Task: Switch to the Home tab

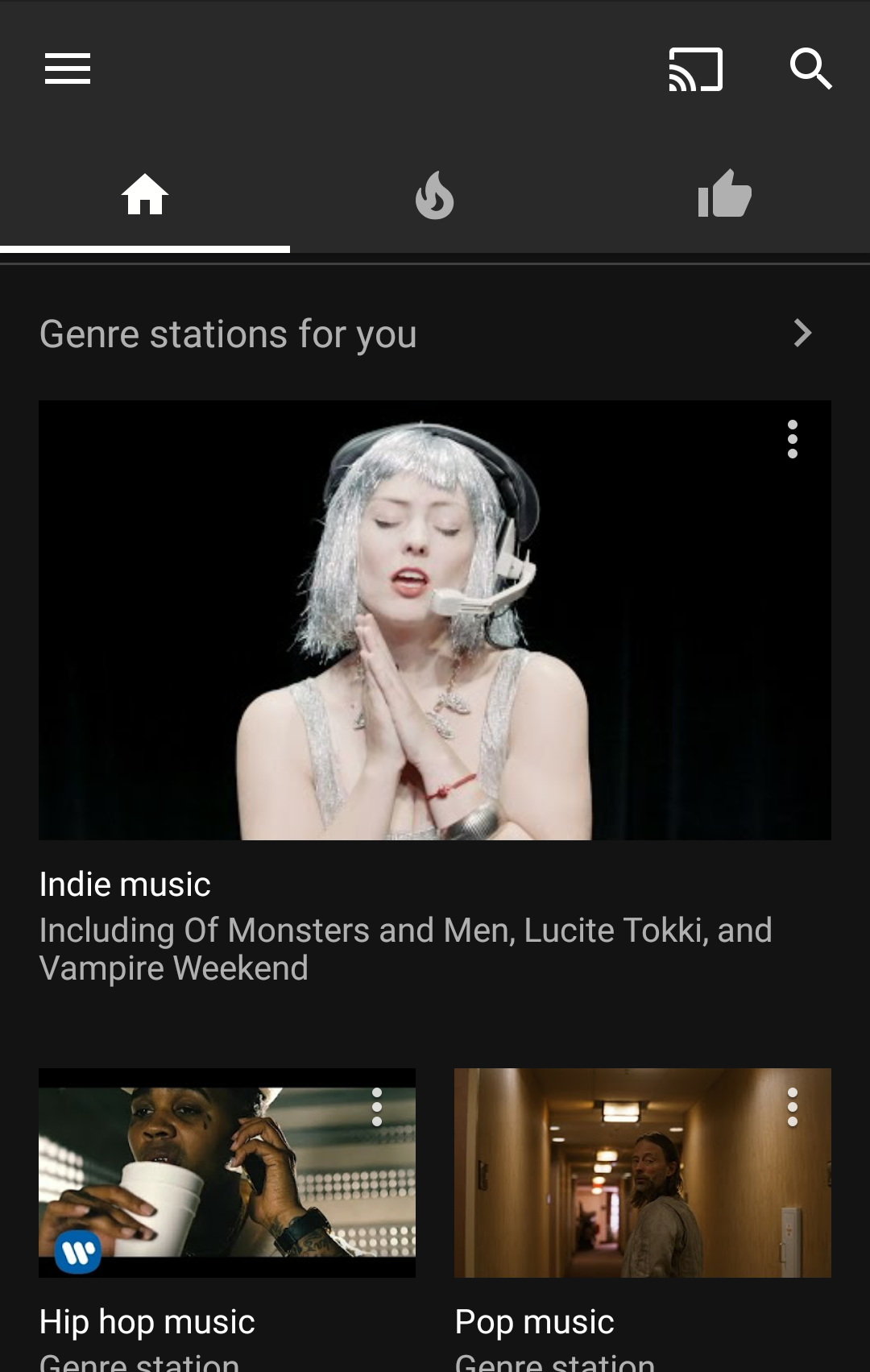Action: pos(145,195)
